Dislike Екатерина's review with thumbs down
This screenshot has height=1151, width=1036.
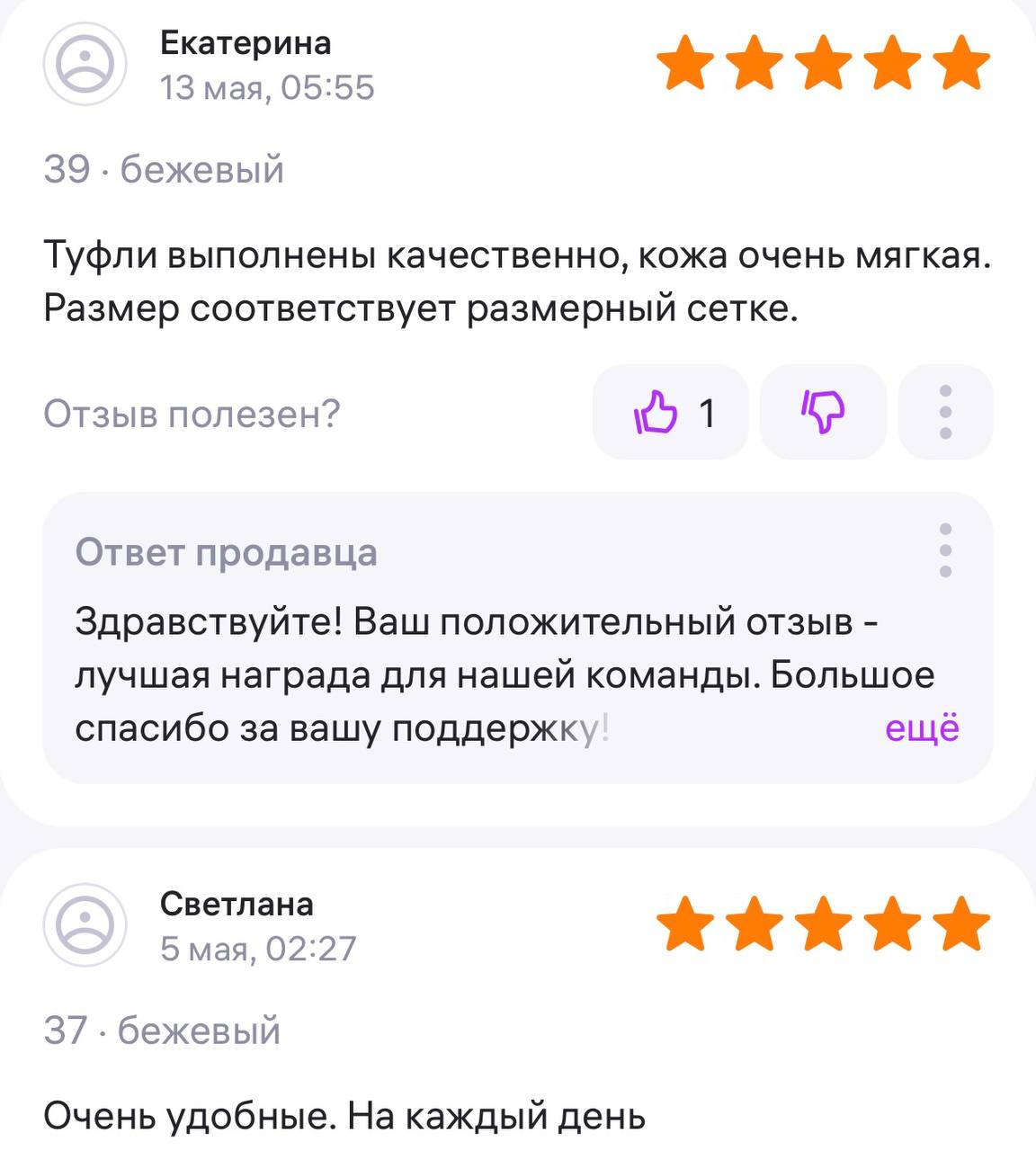(823, 413)
